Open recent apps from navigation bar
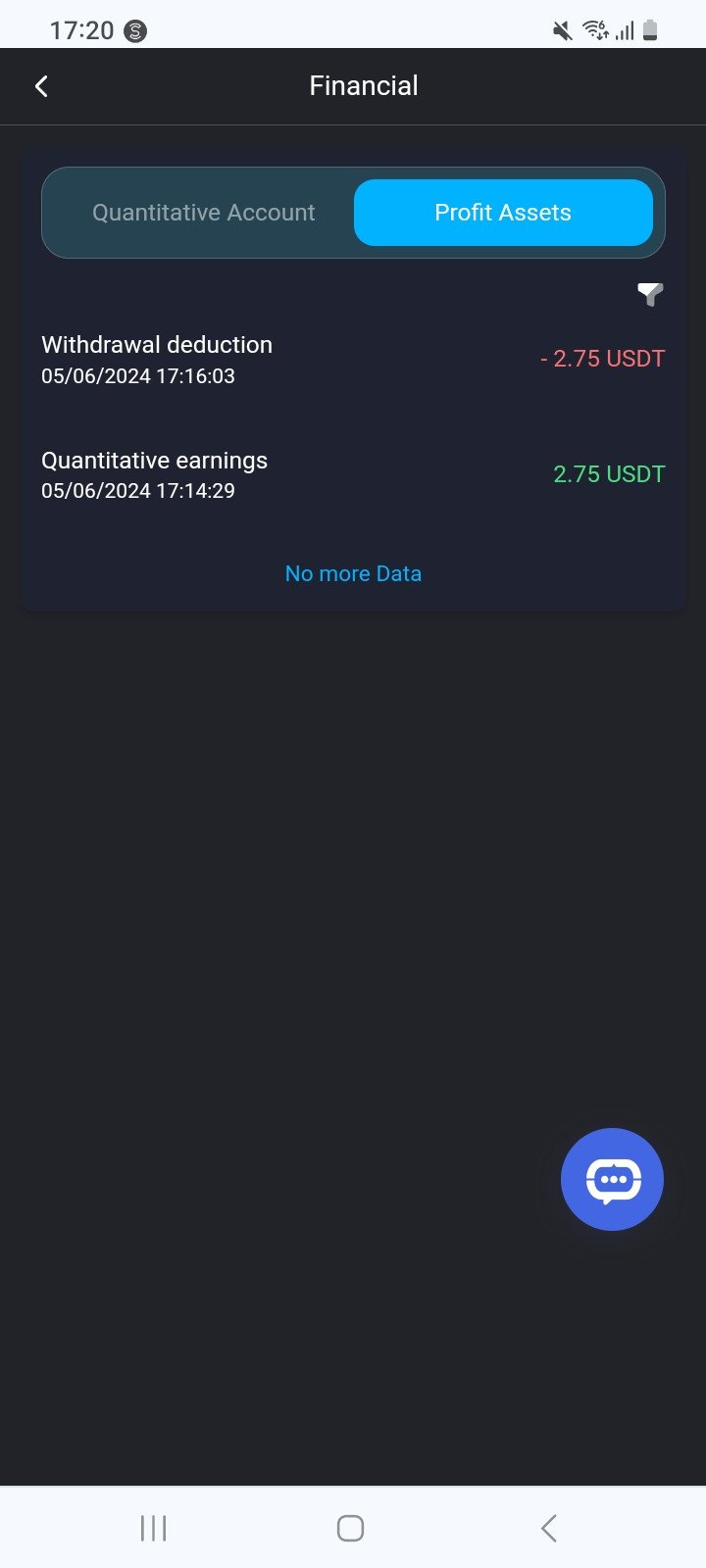The image size is (706, 1568). tap(153, 1528)
